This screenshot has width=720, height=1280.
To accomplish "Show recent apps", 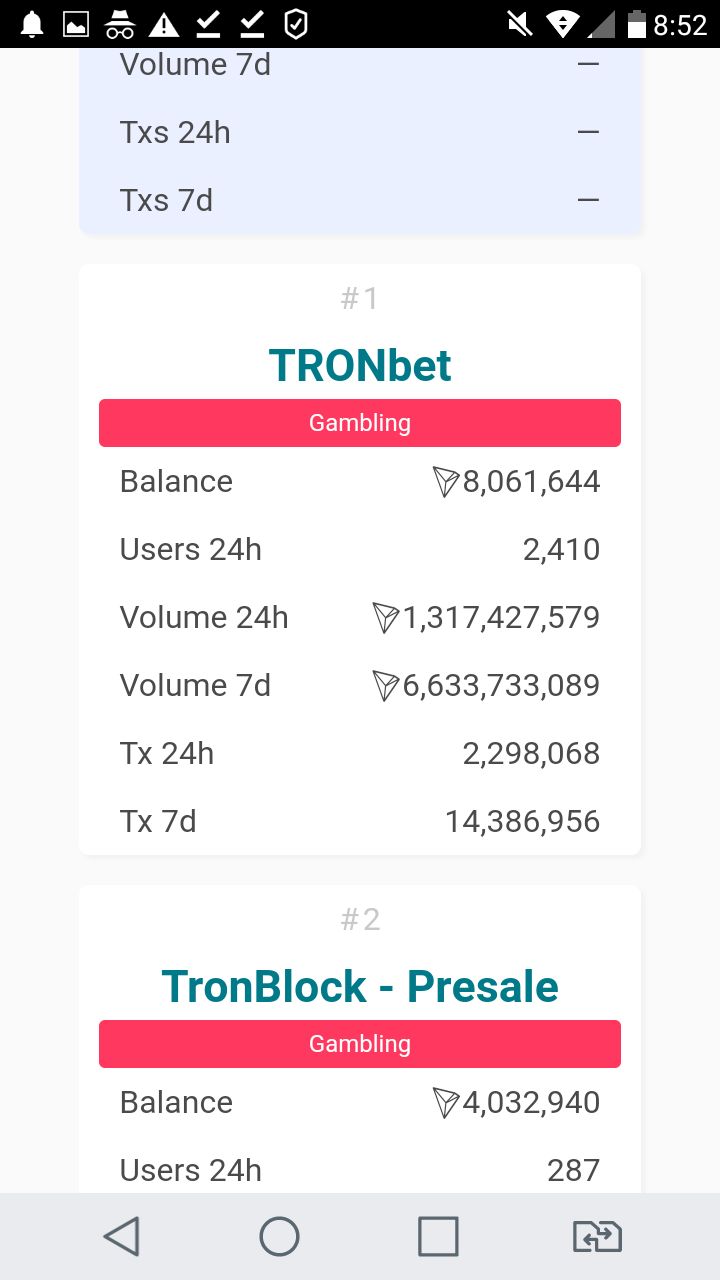I will pos(438,1237).
